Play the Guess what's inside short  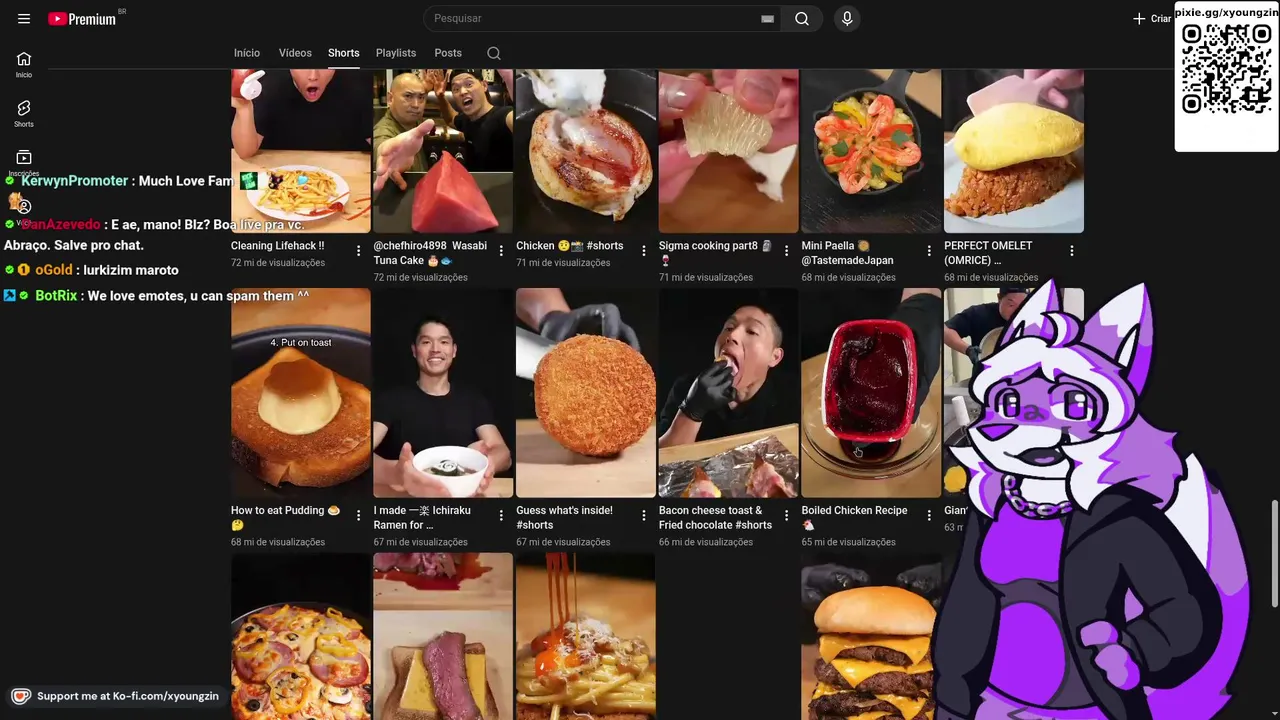click(586, 393)
